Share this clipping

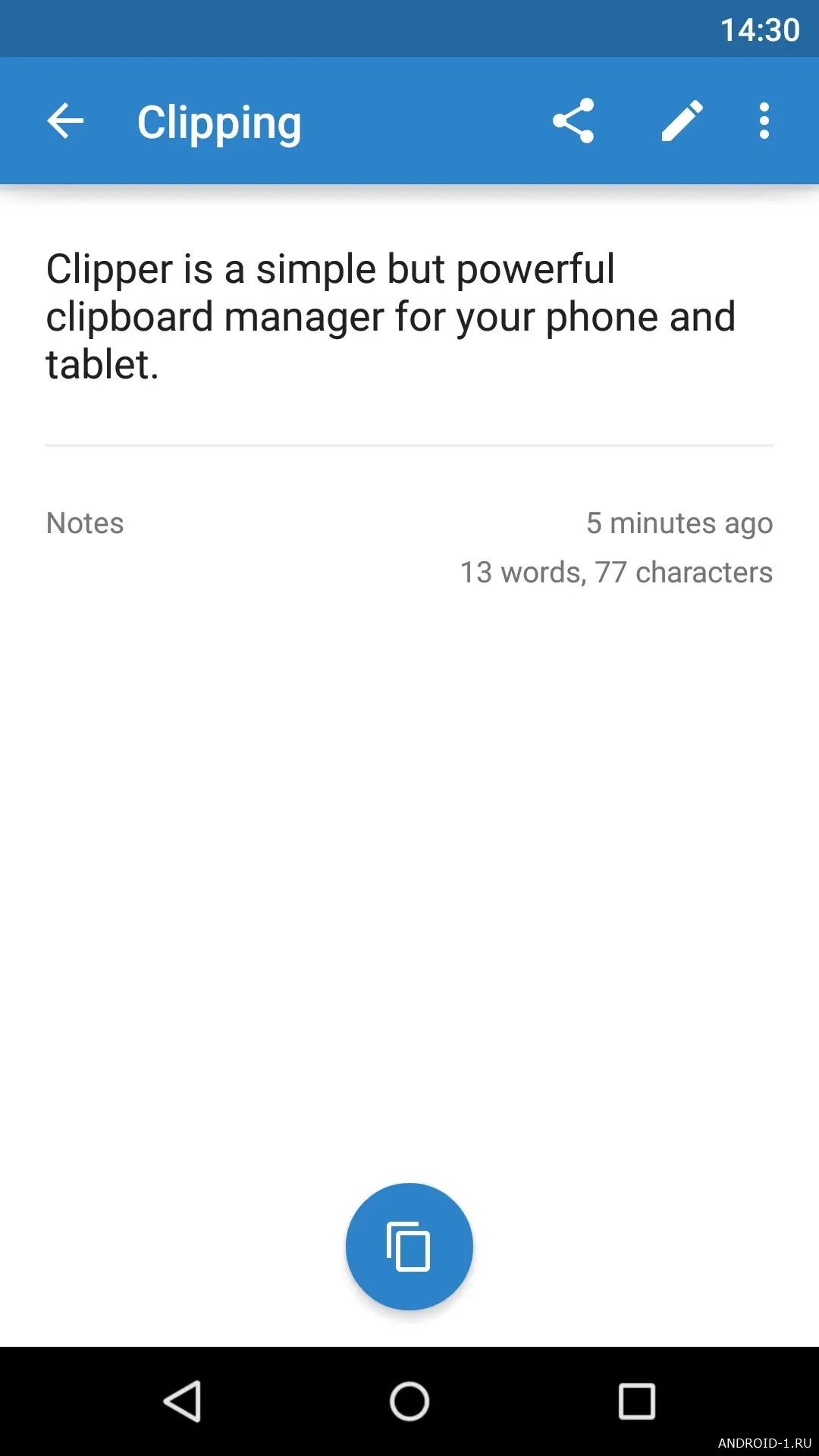[x=573, y=121]
